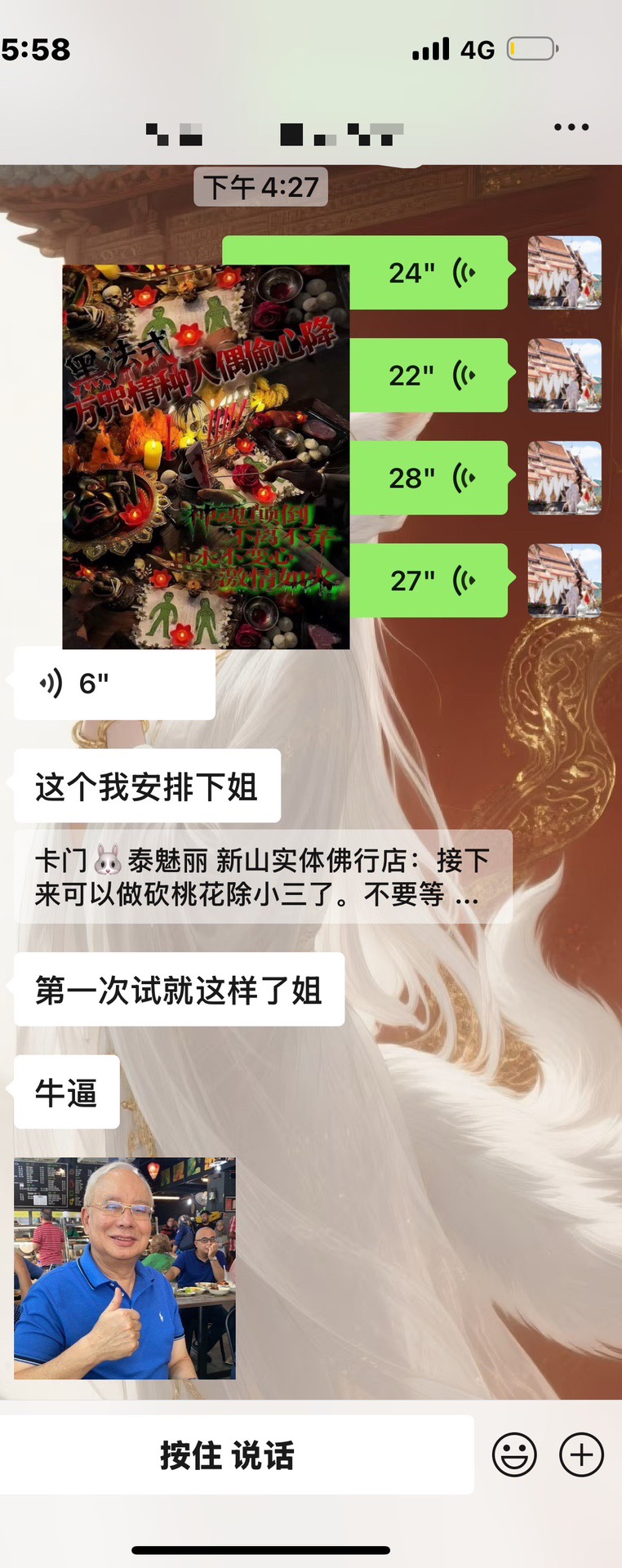Tap the 4G network indicator
Image resolution: width=622 pixels, height=1568 pixels.
pos(478,49)
